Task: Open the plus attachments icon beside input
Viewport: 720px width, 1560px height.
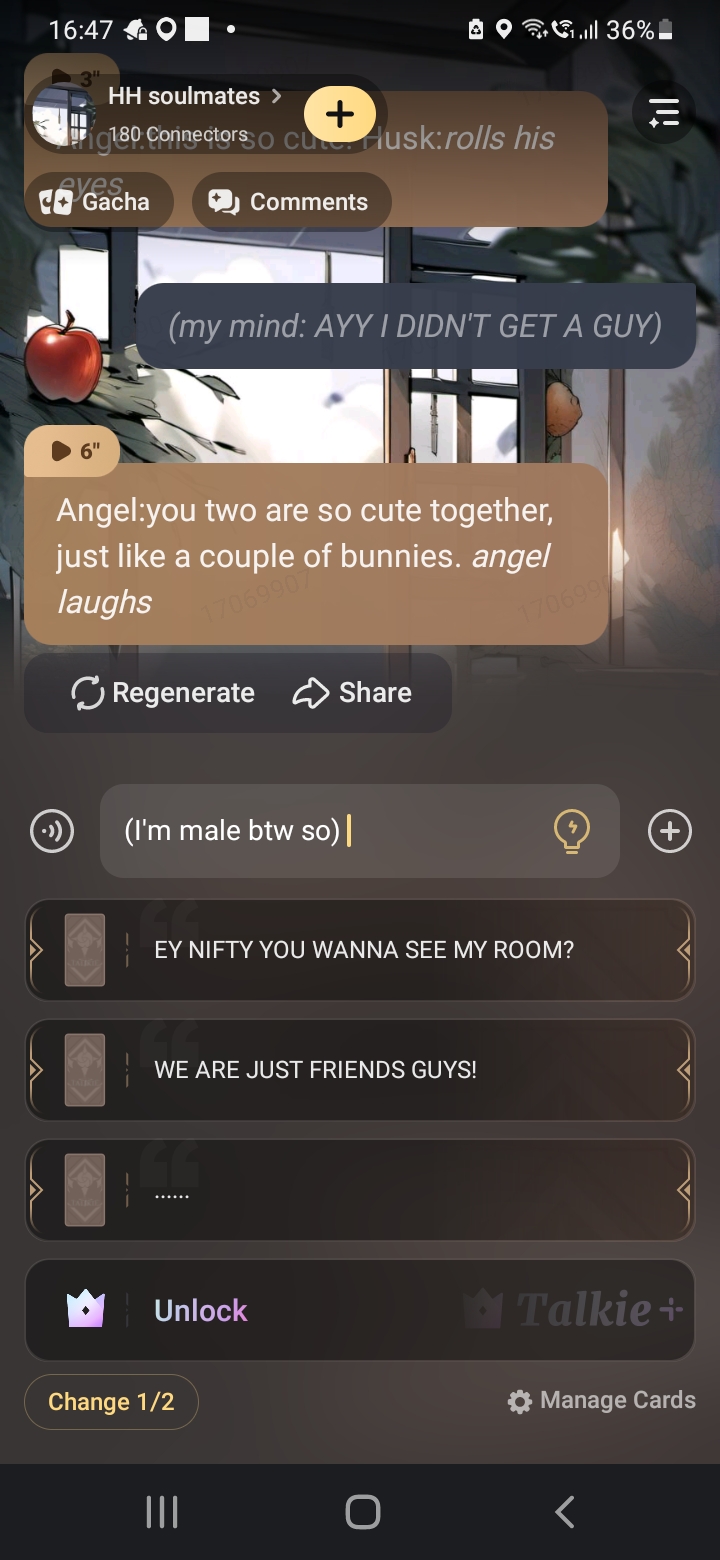Action: pyautogui.click(x=669, y=831)
